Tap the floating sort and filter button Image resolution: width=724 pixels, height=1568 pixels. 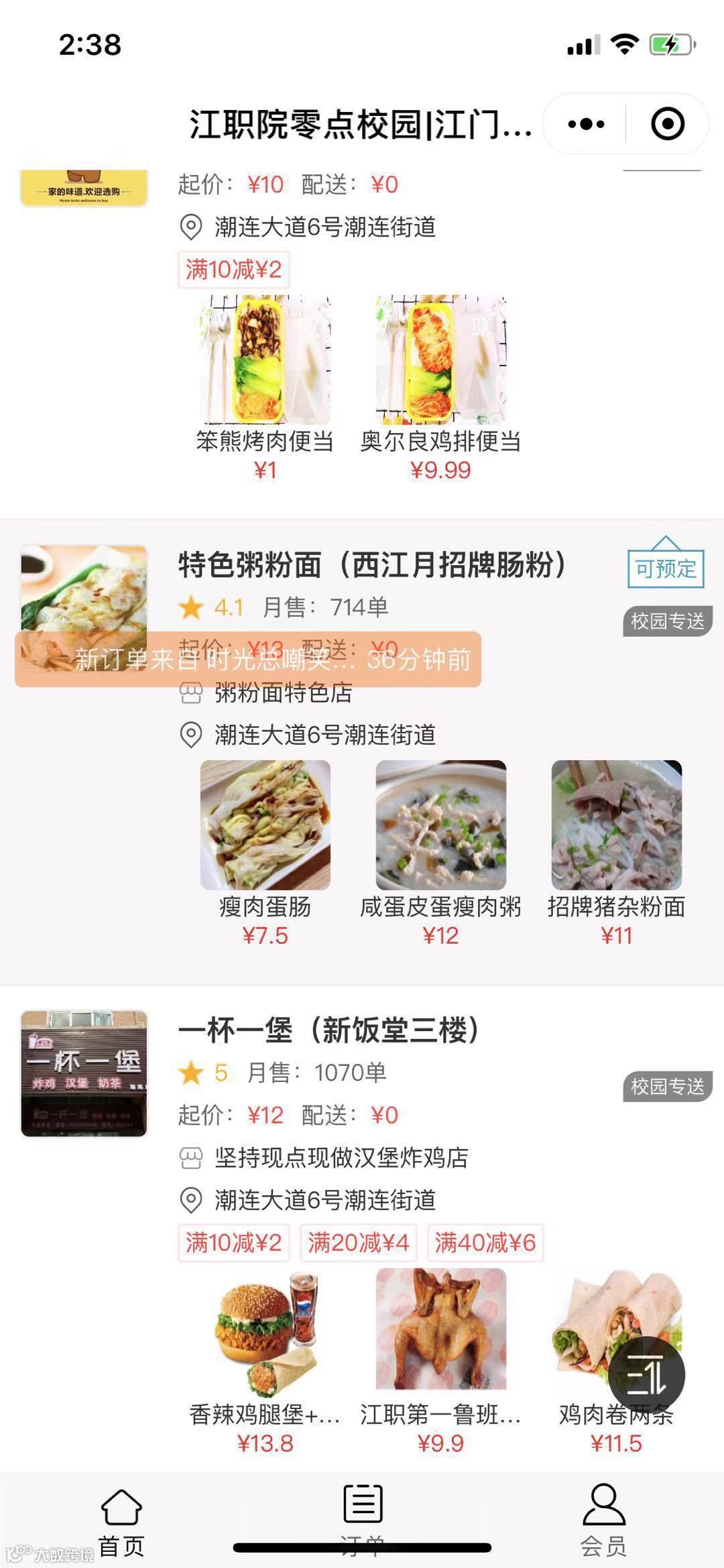tap(647, 1375)
